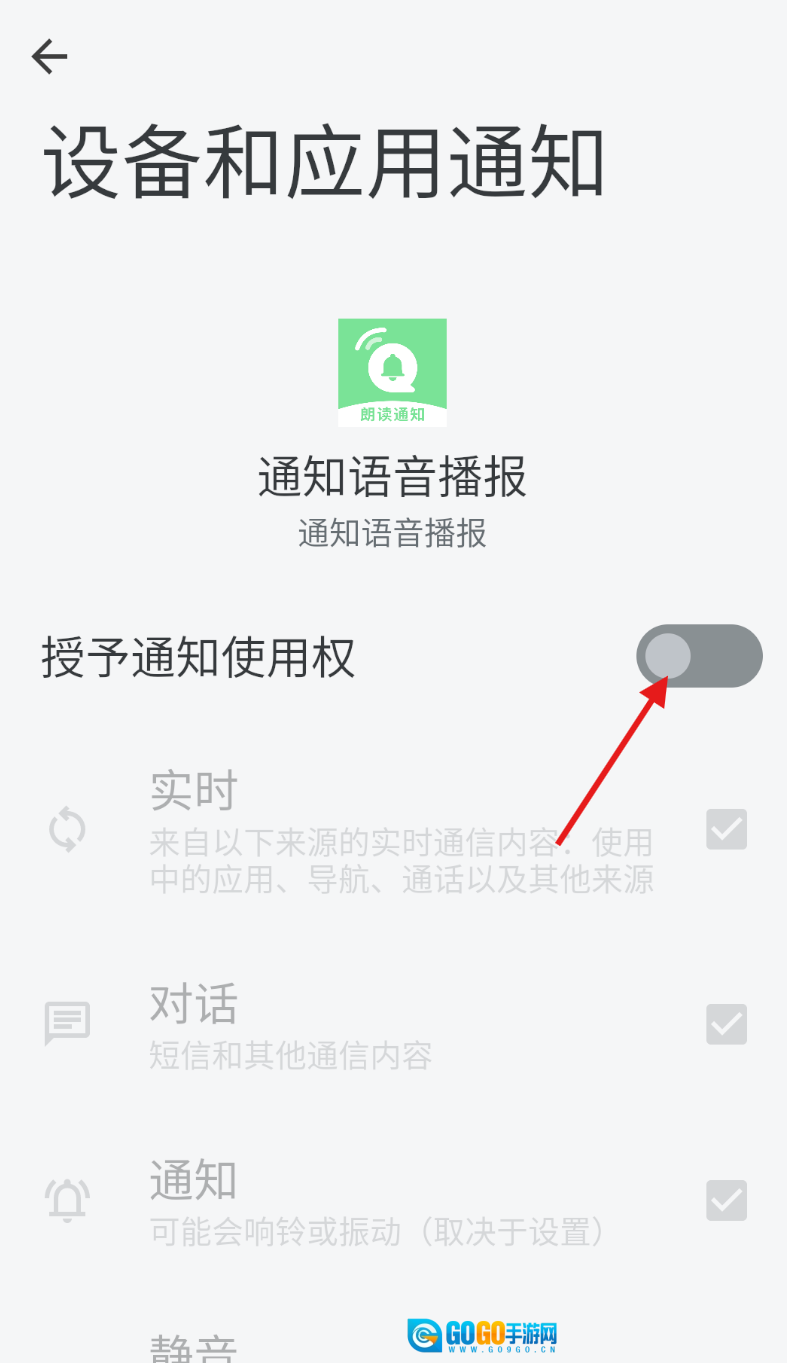
Task: Enable the 授予通知使用权 switch
Action: [699, 656]
